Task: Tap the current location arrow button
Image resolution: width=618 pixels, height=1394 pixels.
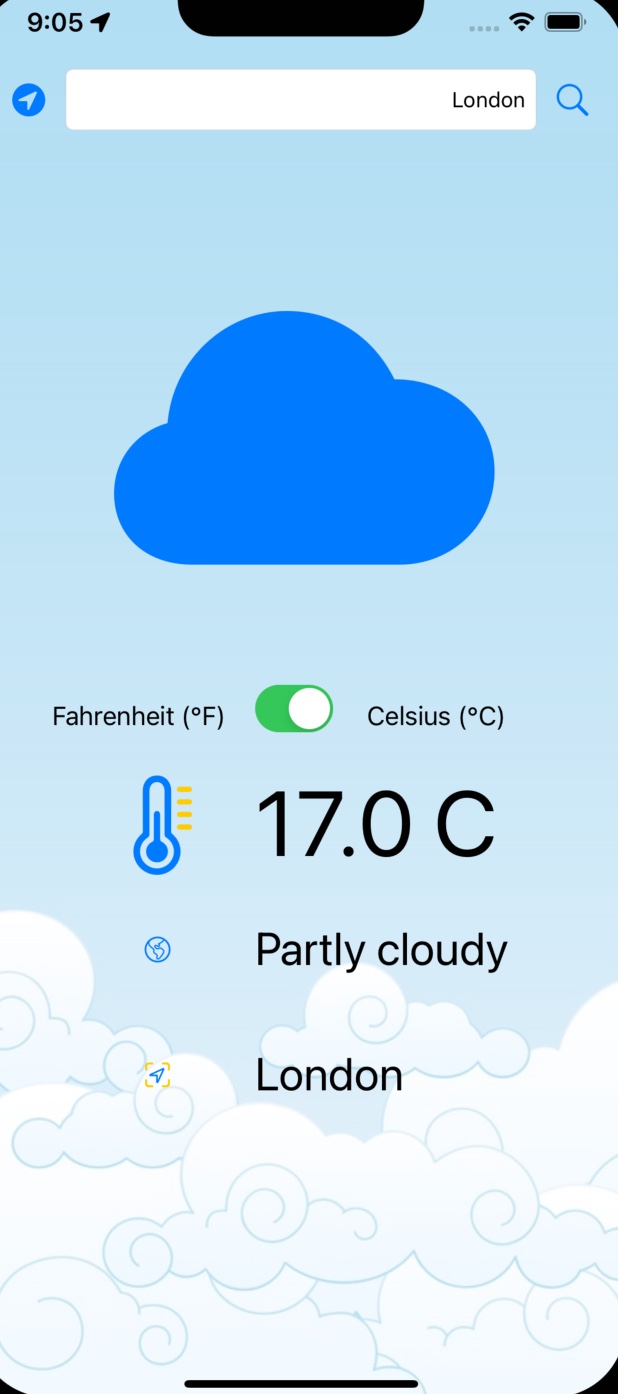Action: coord(29,100)
